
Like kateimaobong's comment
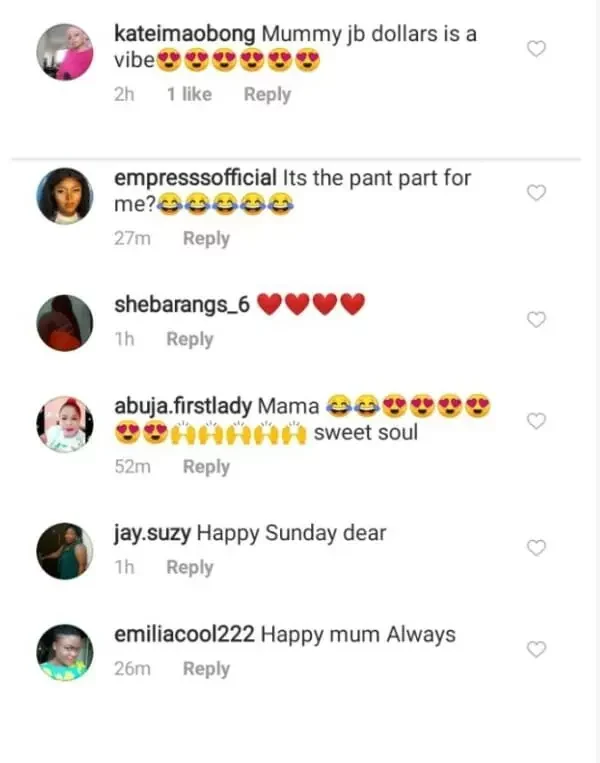click(x=536, y=49)
